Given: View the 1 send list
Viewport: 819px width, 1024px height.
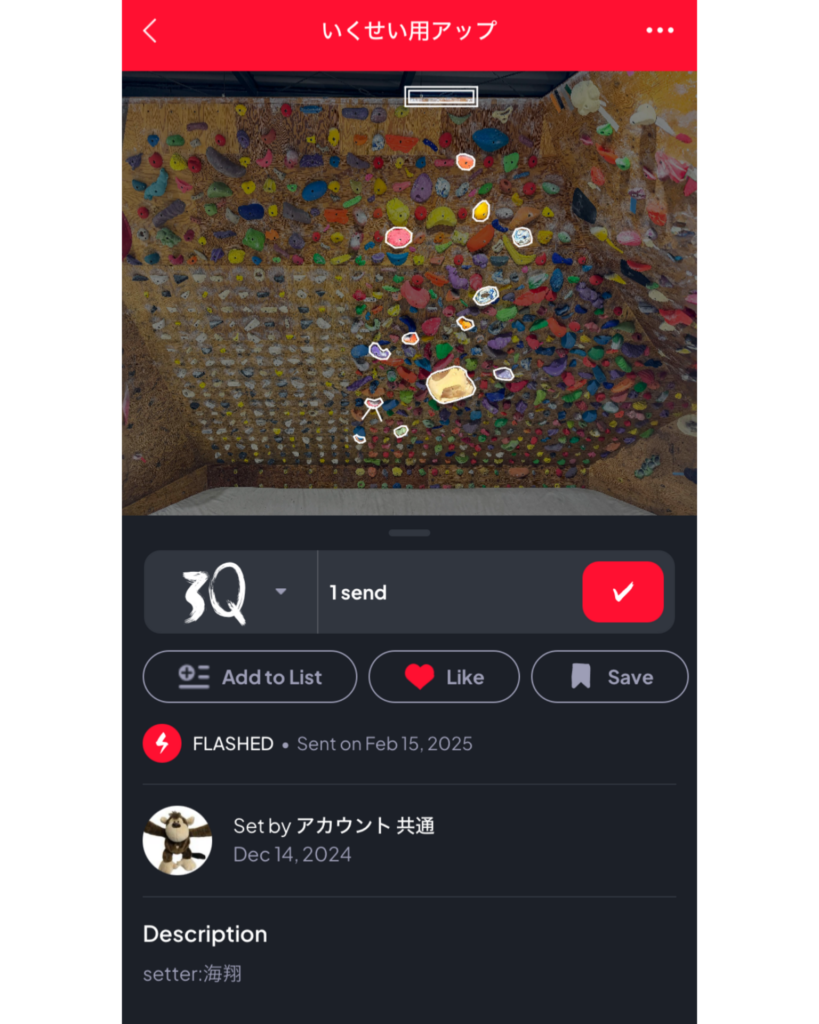Looking at the screenshot, I should [358, 592].
